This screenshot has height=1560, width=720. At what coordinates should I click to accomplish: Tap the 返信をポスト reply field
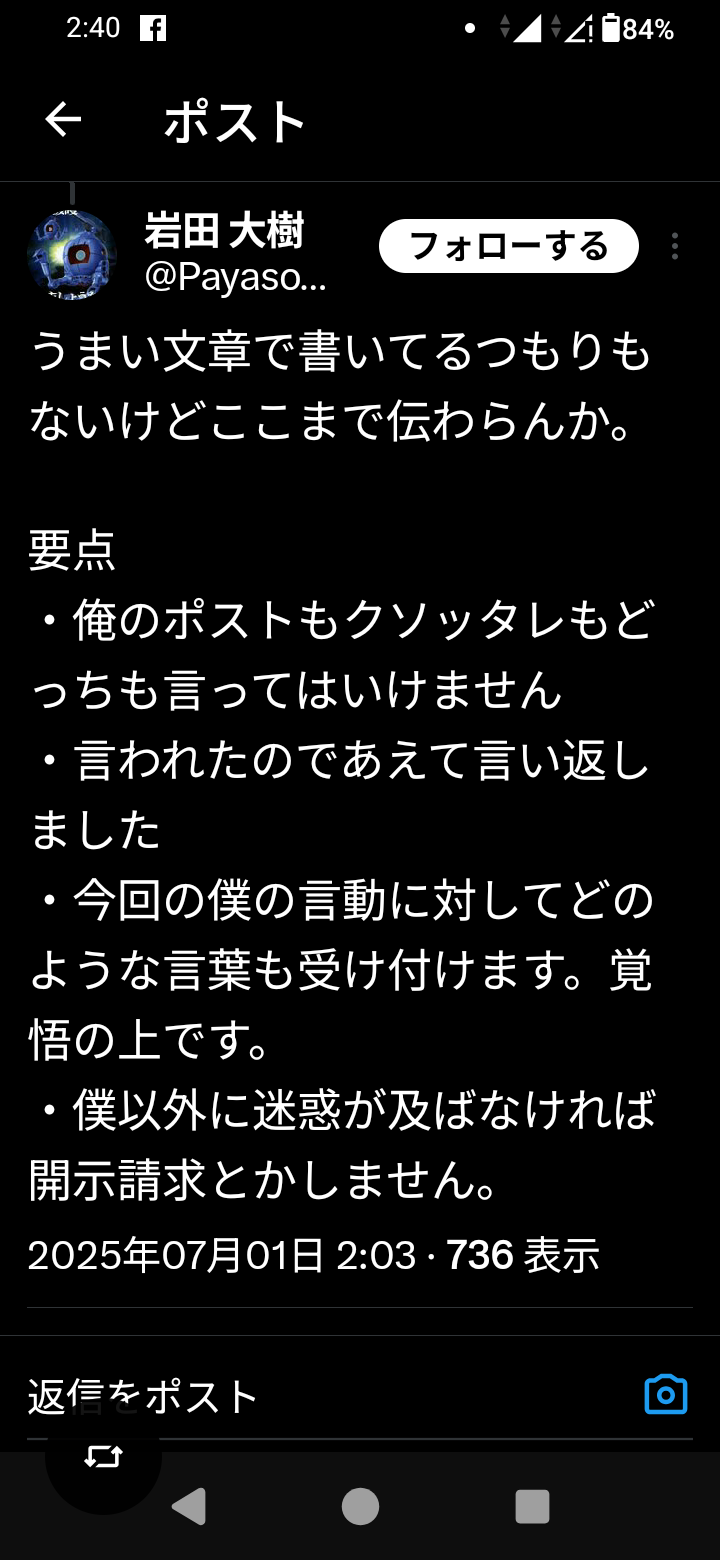[x=330, y=1396]
